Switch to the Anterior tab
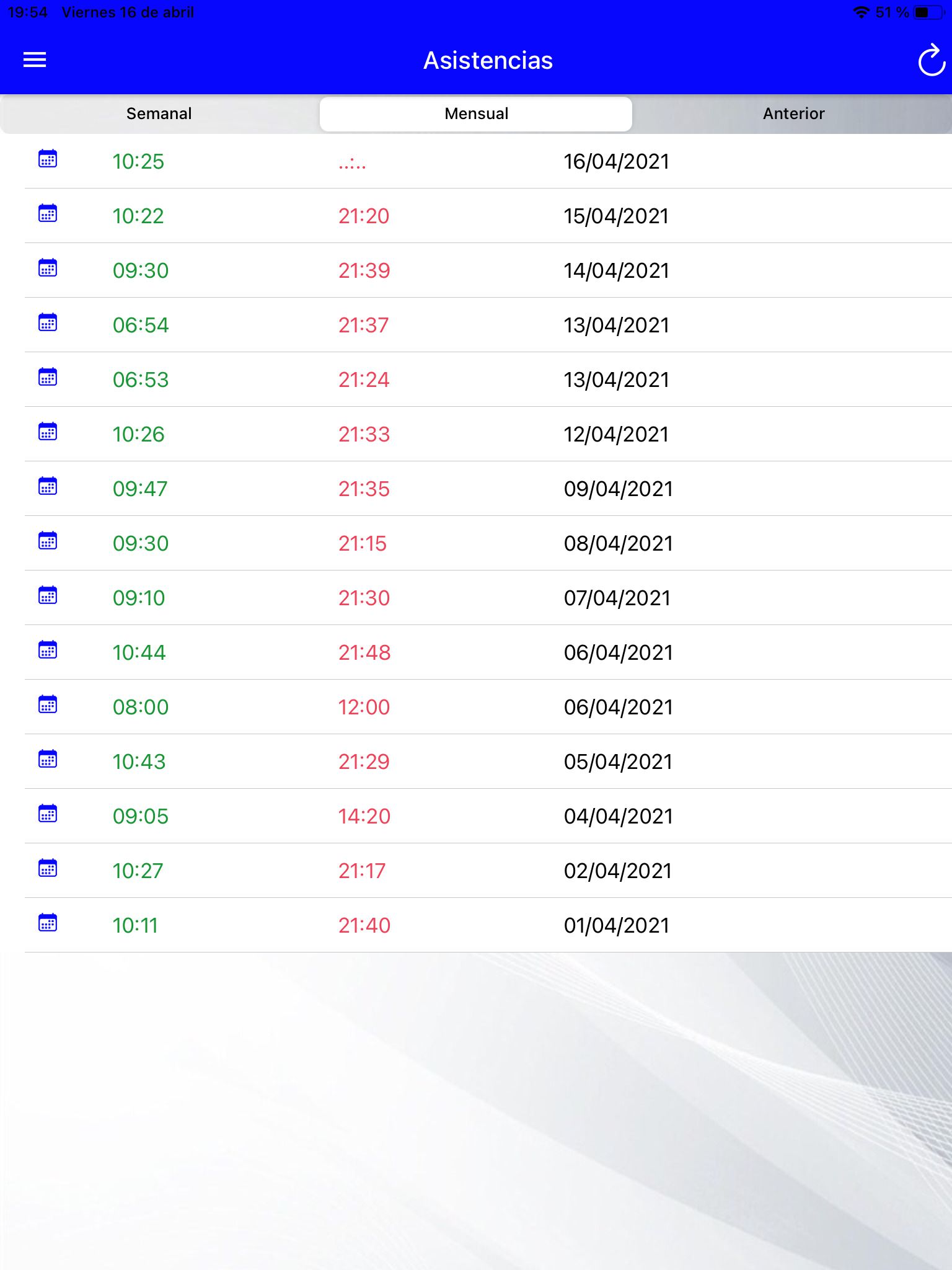This screenshot has height=1270, width=952. (x=793, y=113)
